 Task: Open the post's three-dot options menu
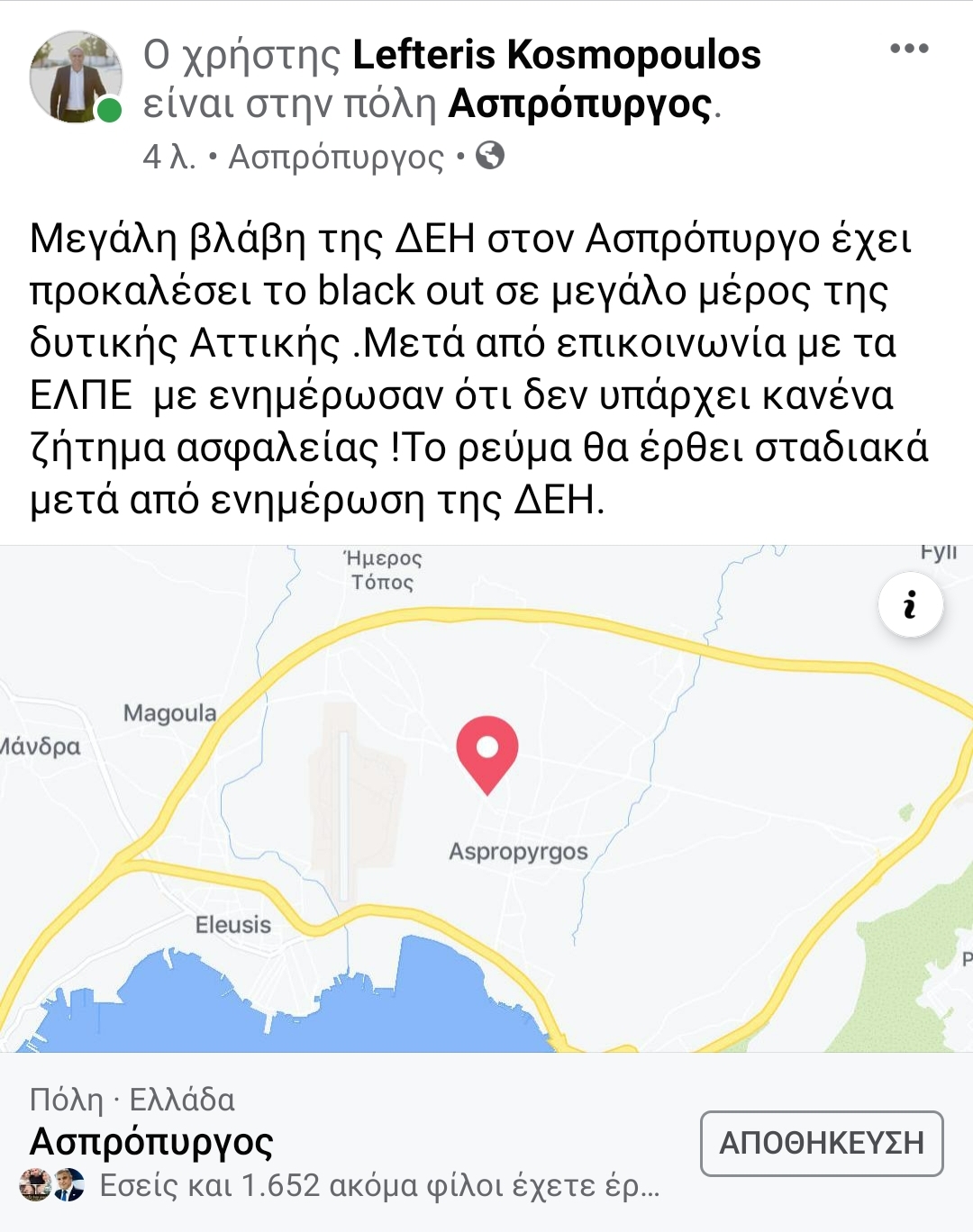(x=908, y=50)
